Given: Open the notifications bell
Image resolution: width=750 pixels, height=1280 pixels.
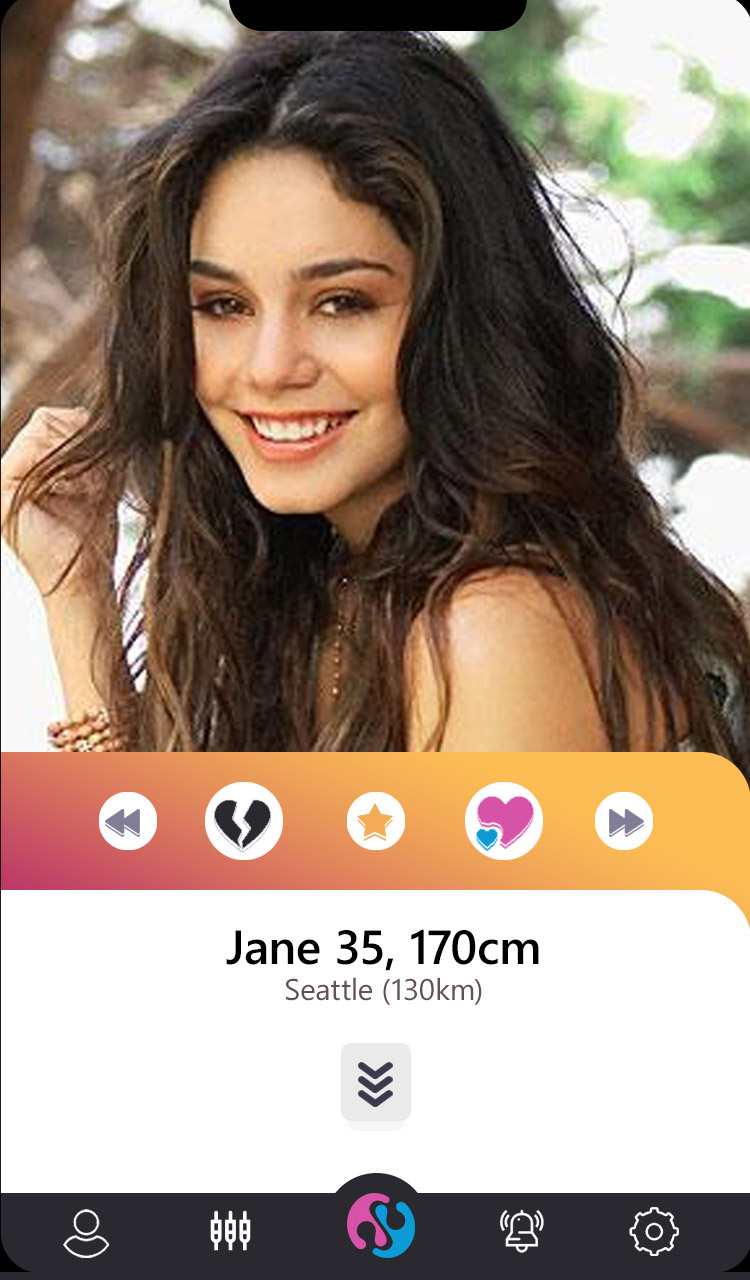Looking at the screenshot, I should (x=521, y=1231).
